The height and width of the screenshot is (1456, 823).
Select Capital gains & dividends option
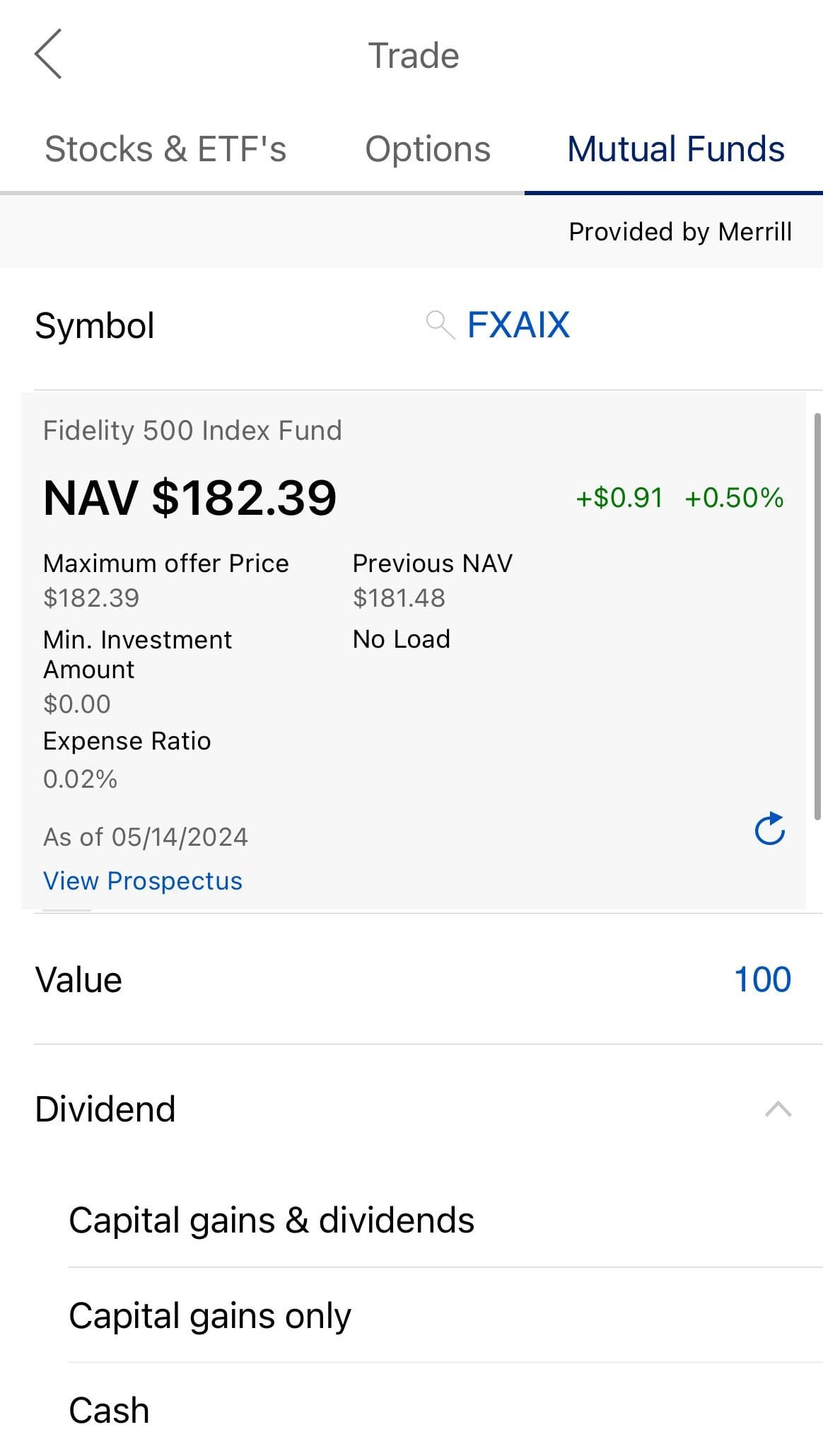[272, 1219]
